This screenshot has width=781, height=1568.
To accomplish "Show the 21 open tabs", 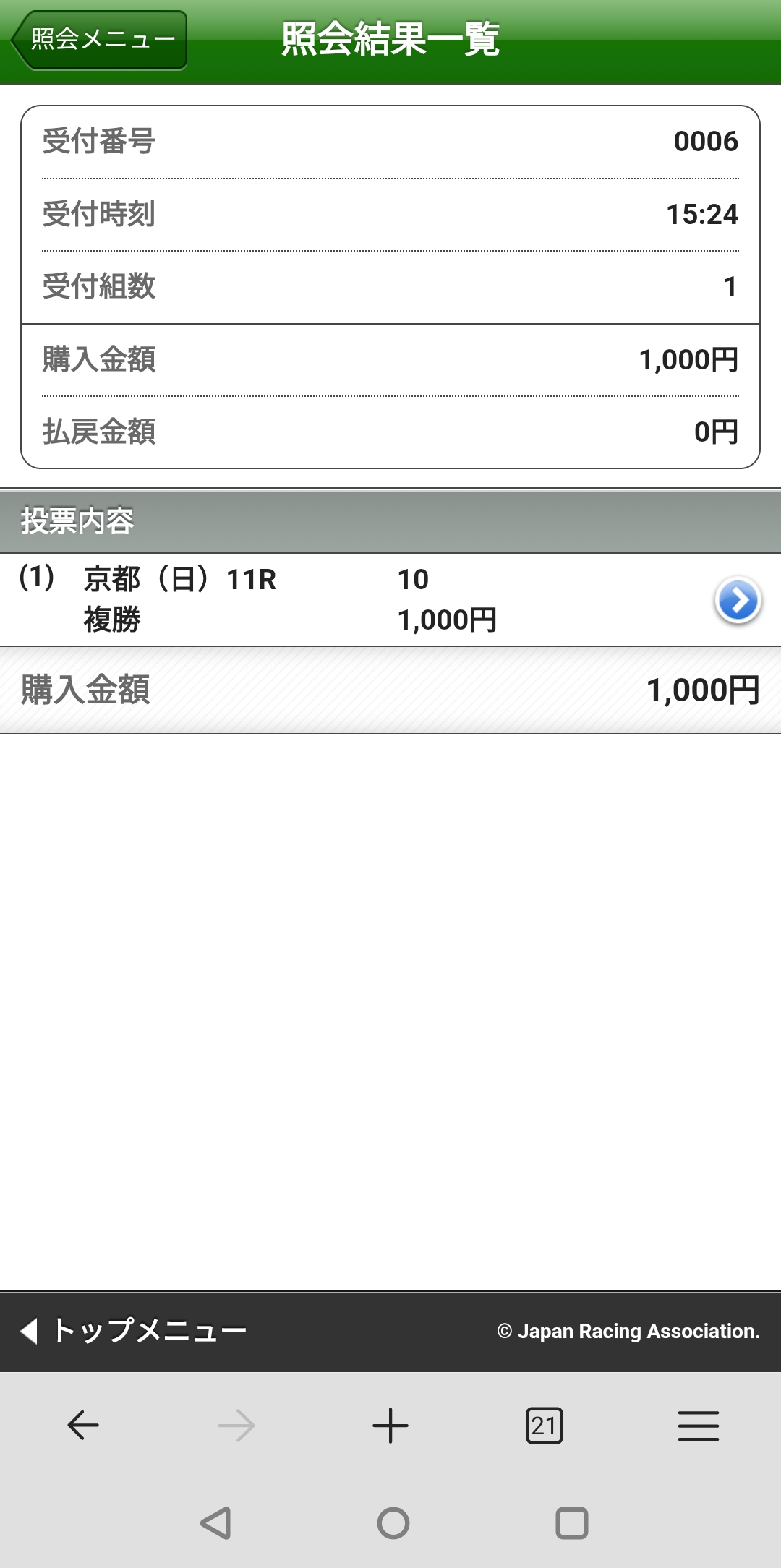I will (544, 1426).
